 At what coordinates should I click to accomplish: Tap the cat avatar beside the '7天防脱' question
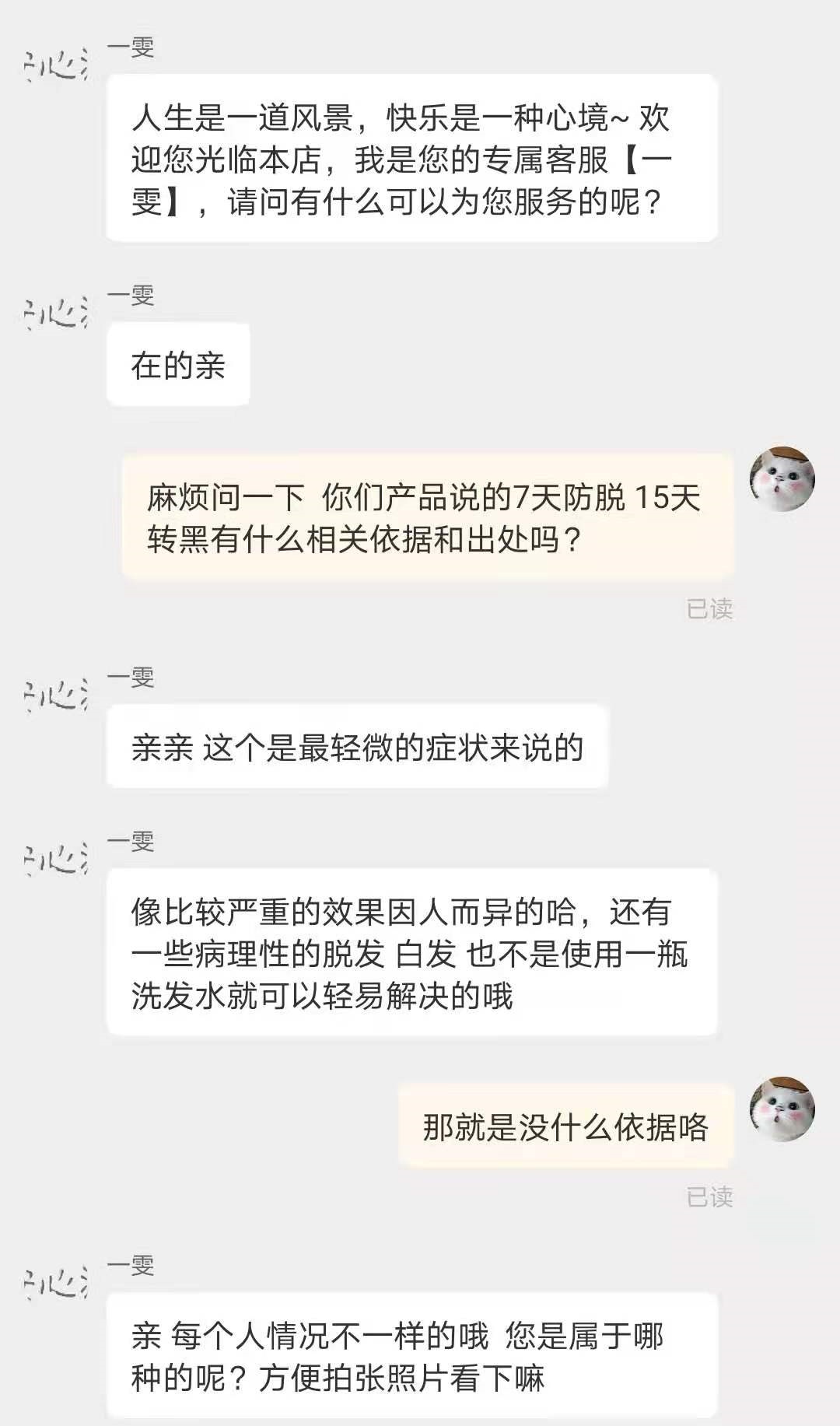(782, 478)
